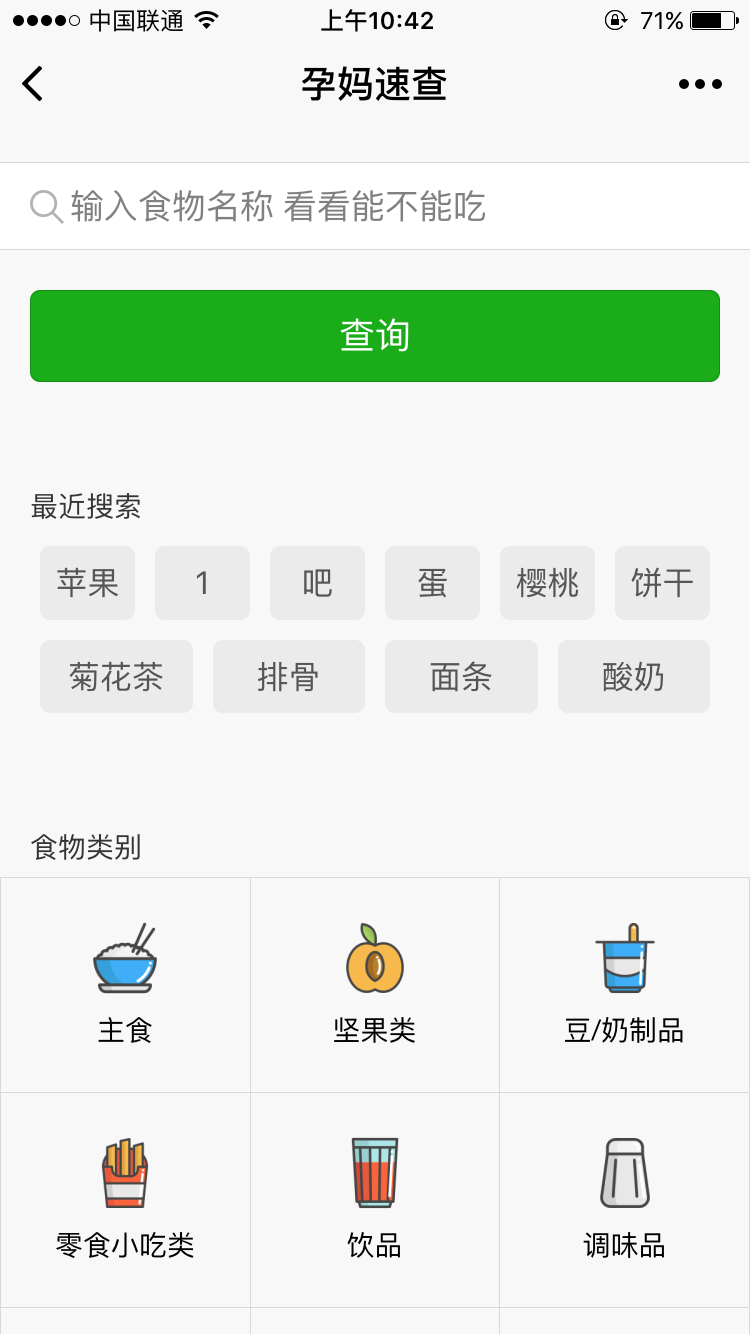Select the 调味品 category
The height and width of the screenshot is (1334, 750).
(624, 1200)
